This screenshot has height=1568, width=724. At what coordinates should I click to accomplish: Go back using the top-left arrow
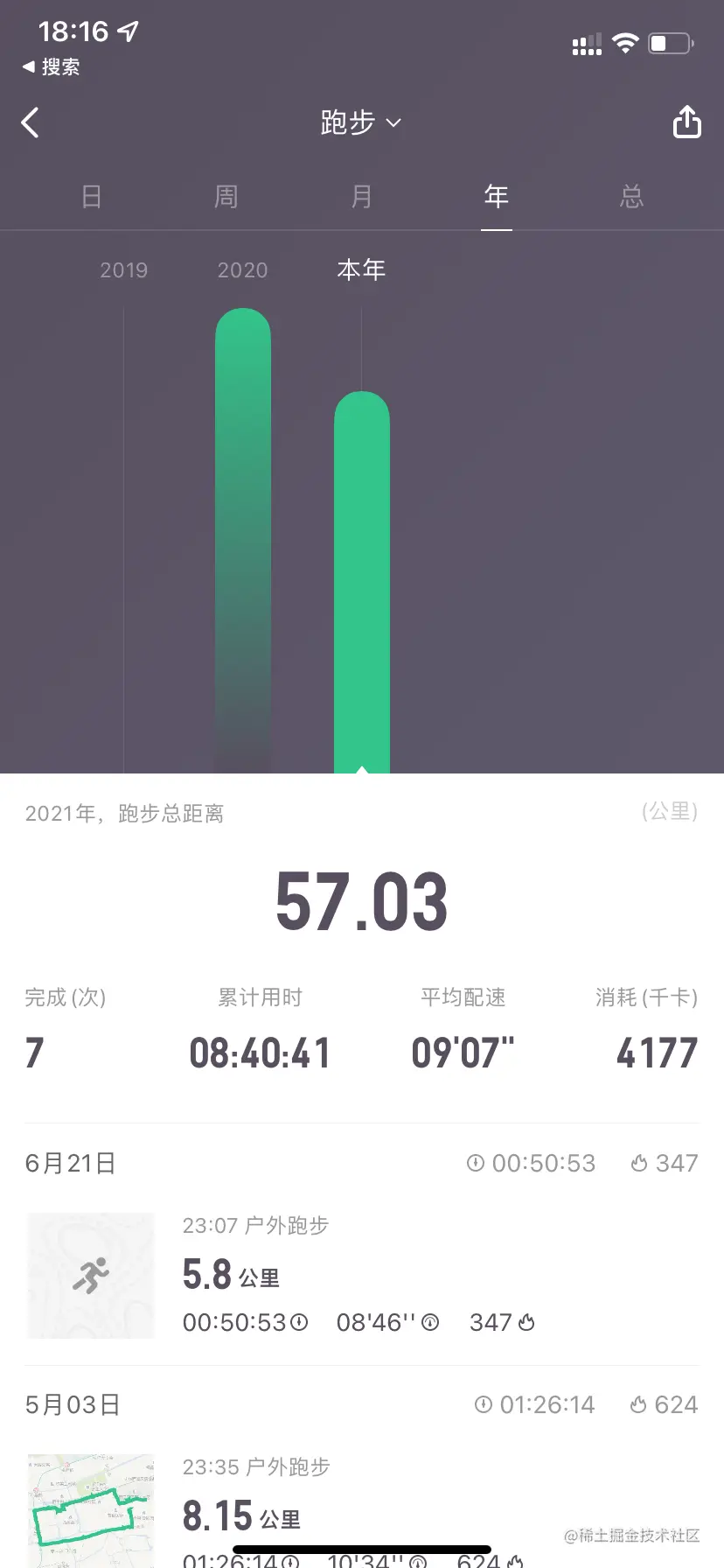tap(31, 122)
